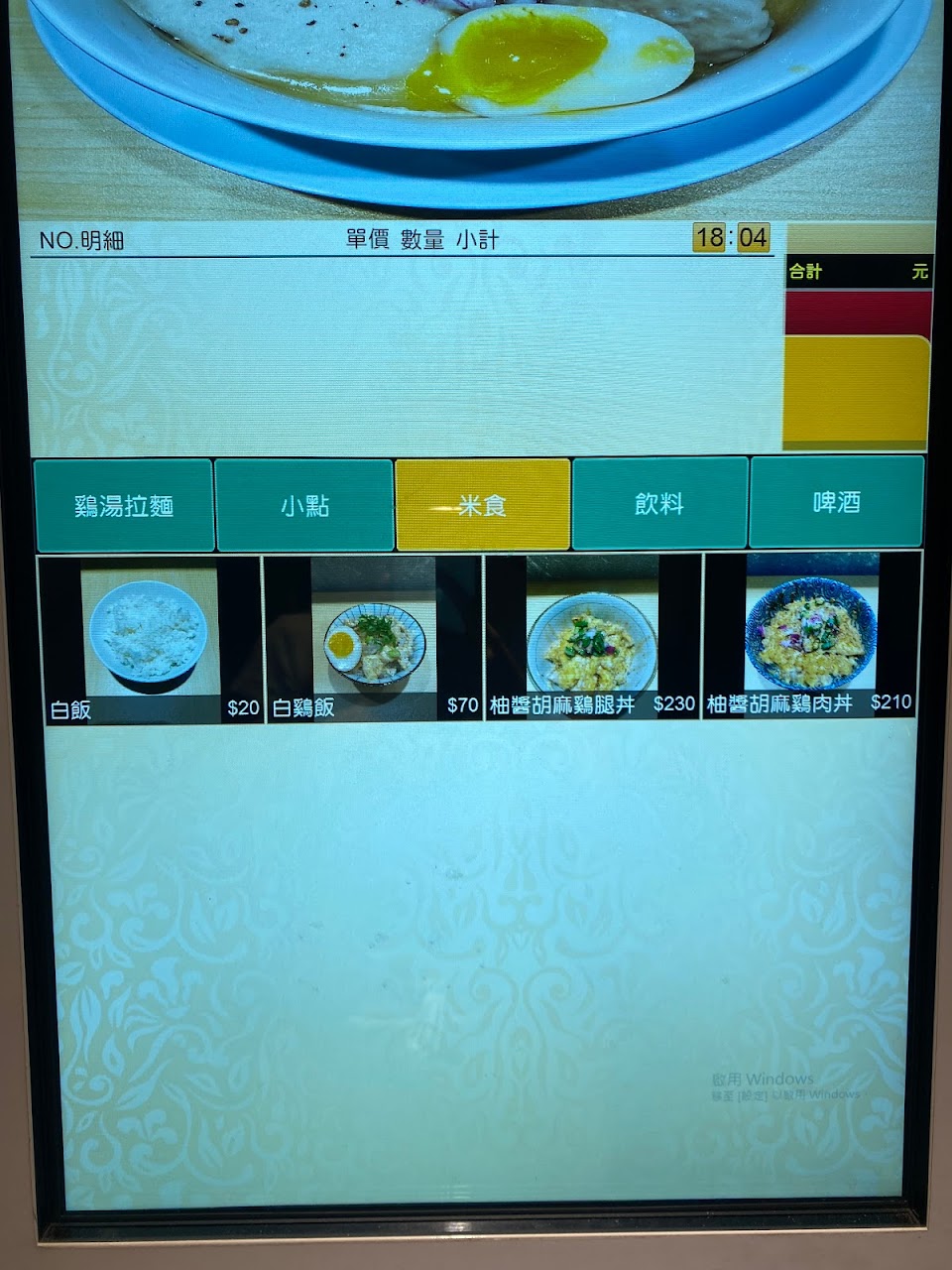Switch to the 雞湯拉麵 category tab
This screenshot has height=1270, width=952.
point(125,505)
